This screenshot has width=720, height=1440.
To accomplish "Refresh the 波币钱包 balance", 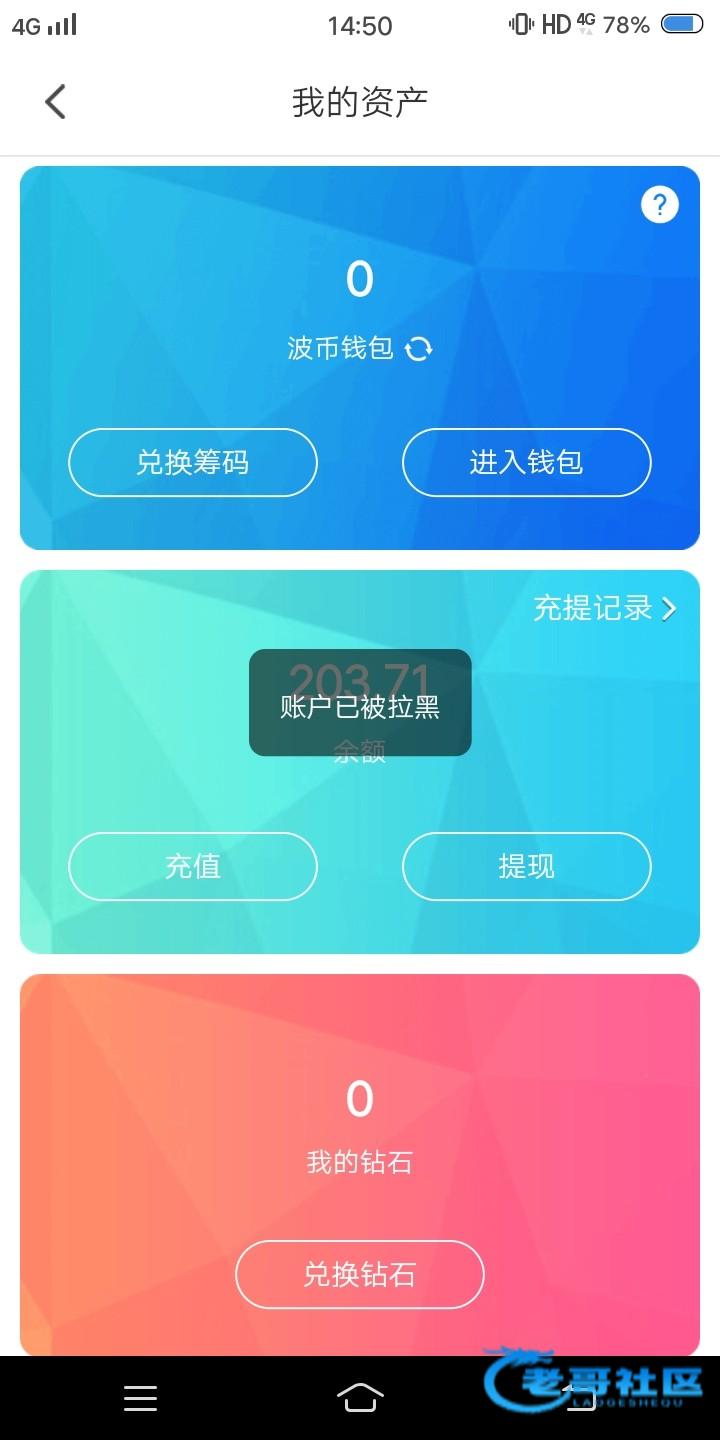I will click(x=419, y=348).
